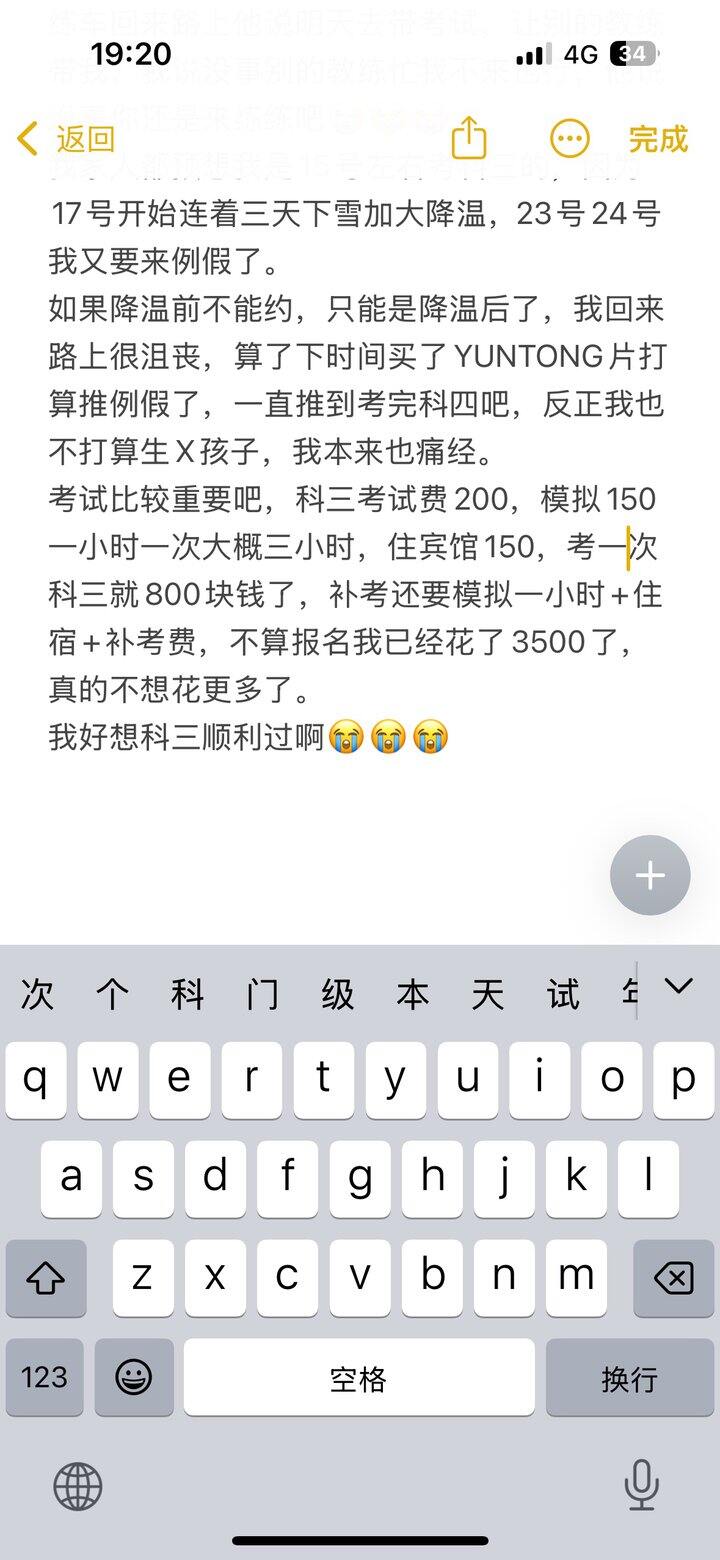Insert a line break with 换行
This screenshot has width=720, height=1560.
tap(629, 1378)
